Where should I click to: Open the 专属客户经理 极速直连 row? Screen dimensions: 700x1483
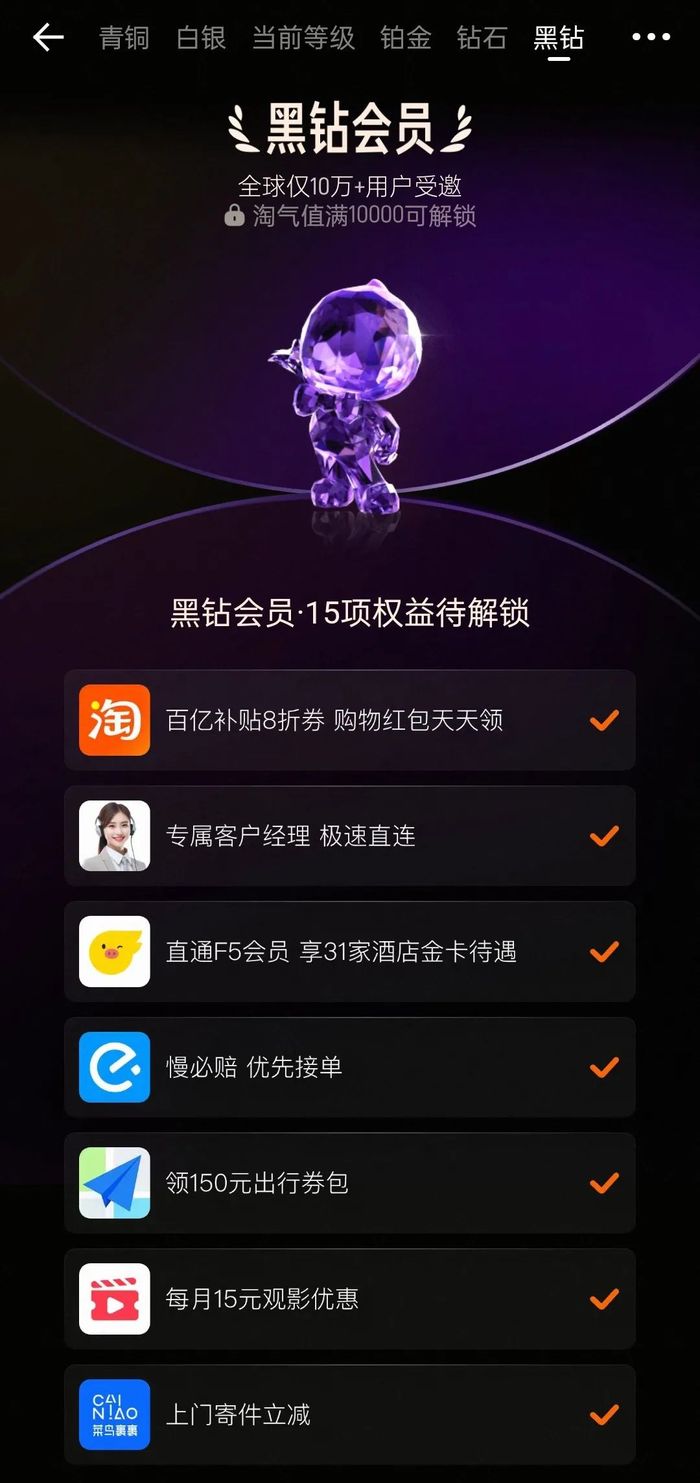click(350, 836)
